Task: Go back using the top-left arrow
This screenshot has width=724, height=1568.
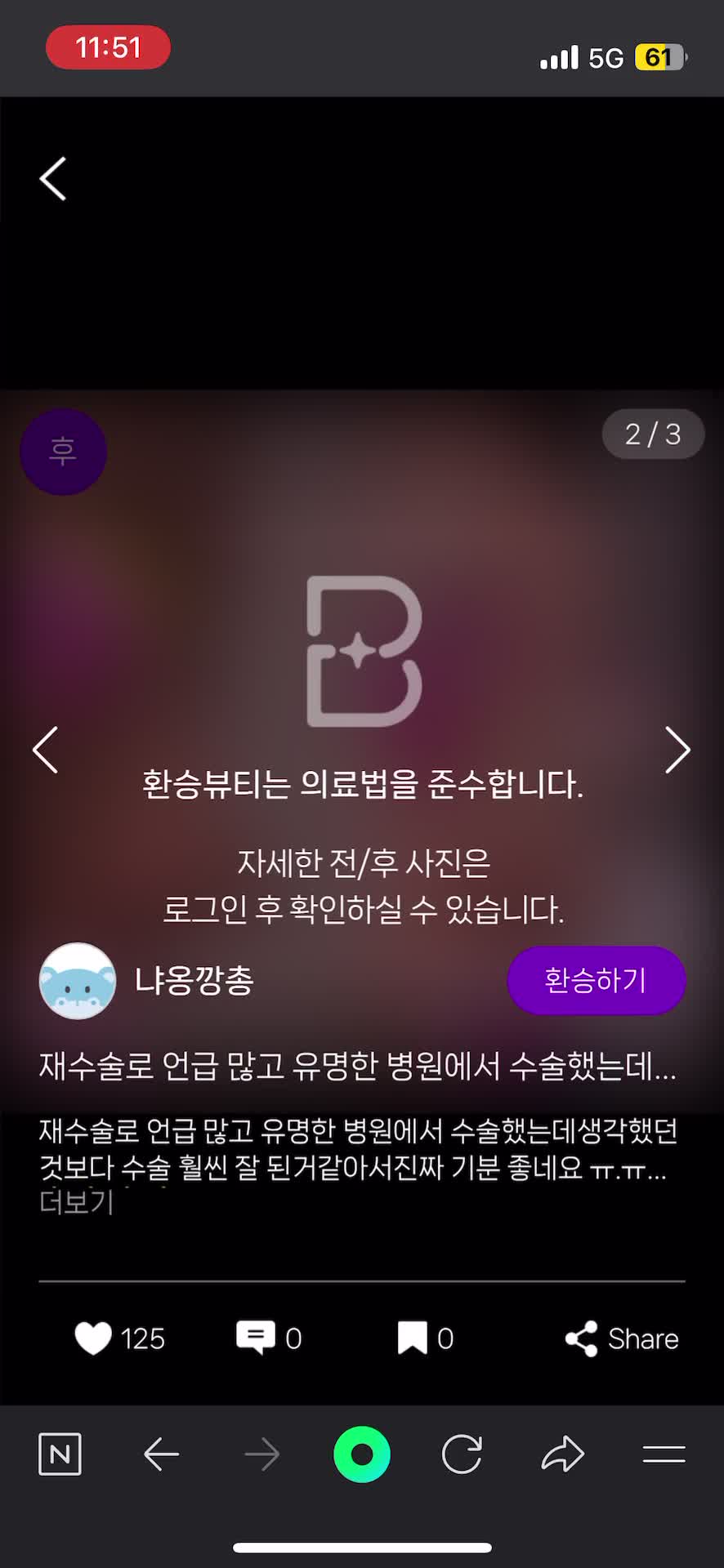Action: pos(53,179)
